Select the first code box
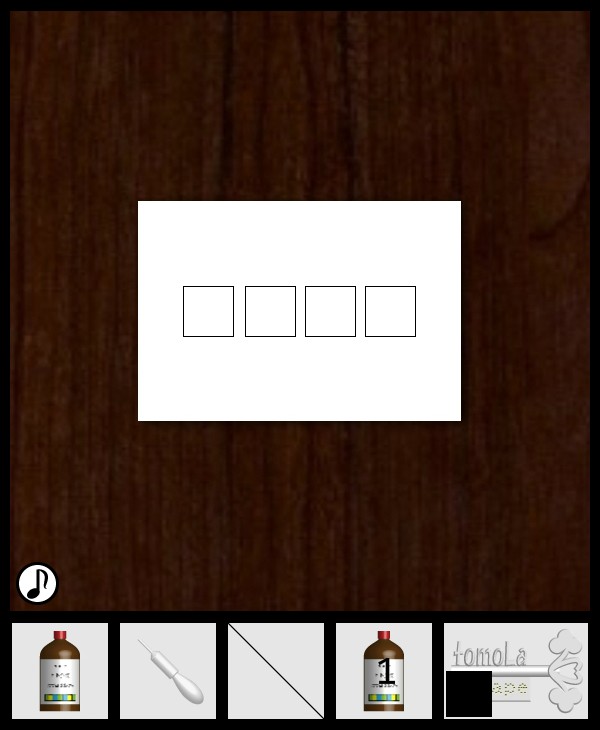The image size is (600, 730). pyautogui.click(x=208, y=311)
